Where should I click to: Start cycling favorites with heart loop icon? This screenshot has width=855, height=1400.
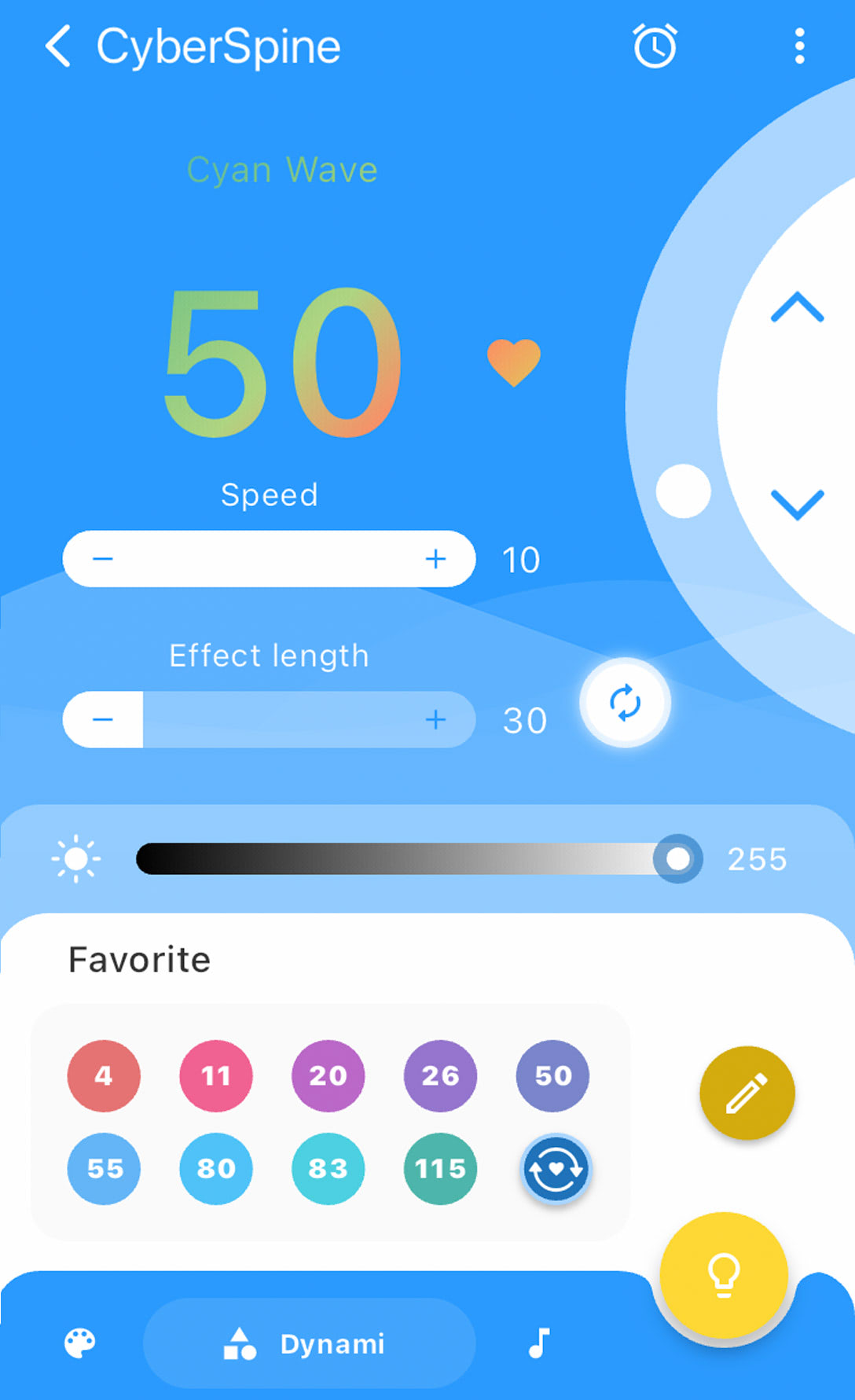click(x=556, y=1169)
